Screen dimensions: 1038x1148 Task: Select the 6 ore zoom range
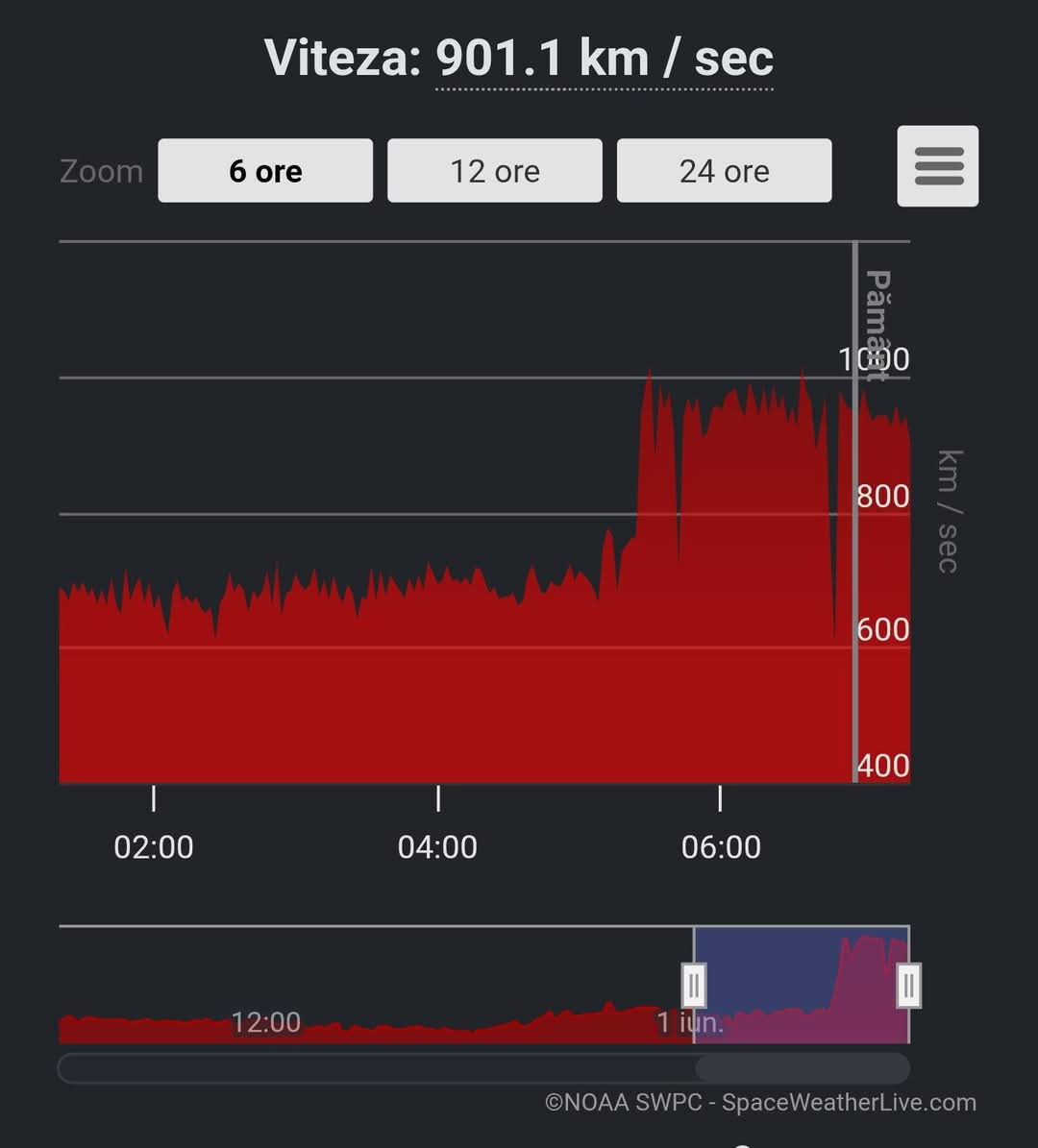[x=265, y=171]
